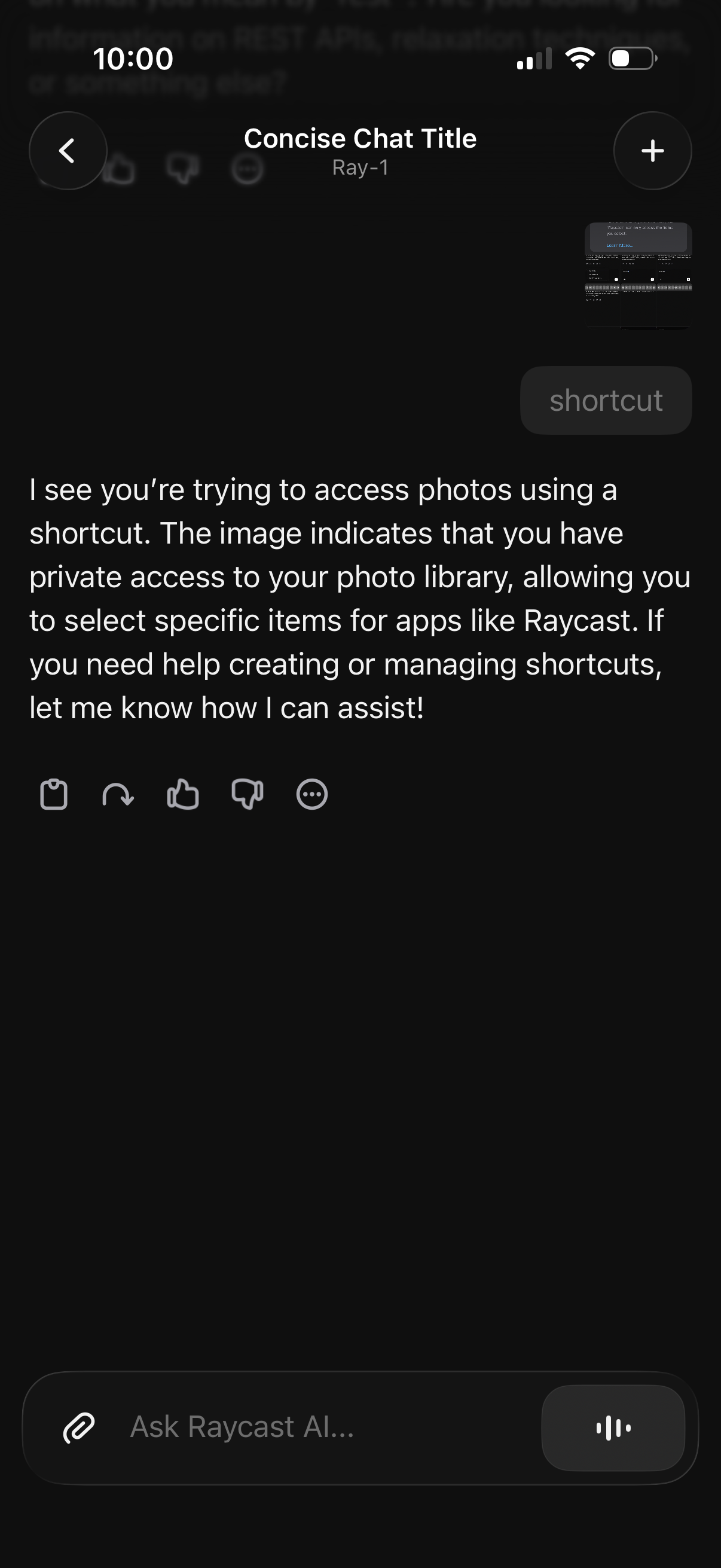This screenshot has height=1568, width=721.
Task: Dislike the response with thumbs down
Action: pyautogui.click(x=247, y=794)
